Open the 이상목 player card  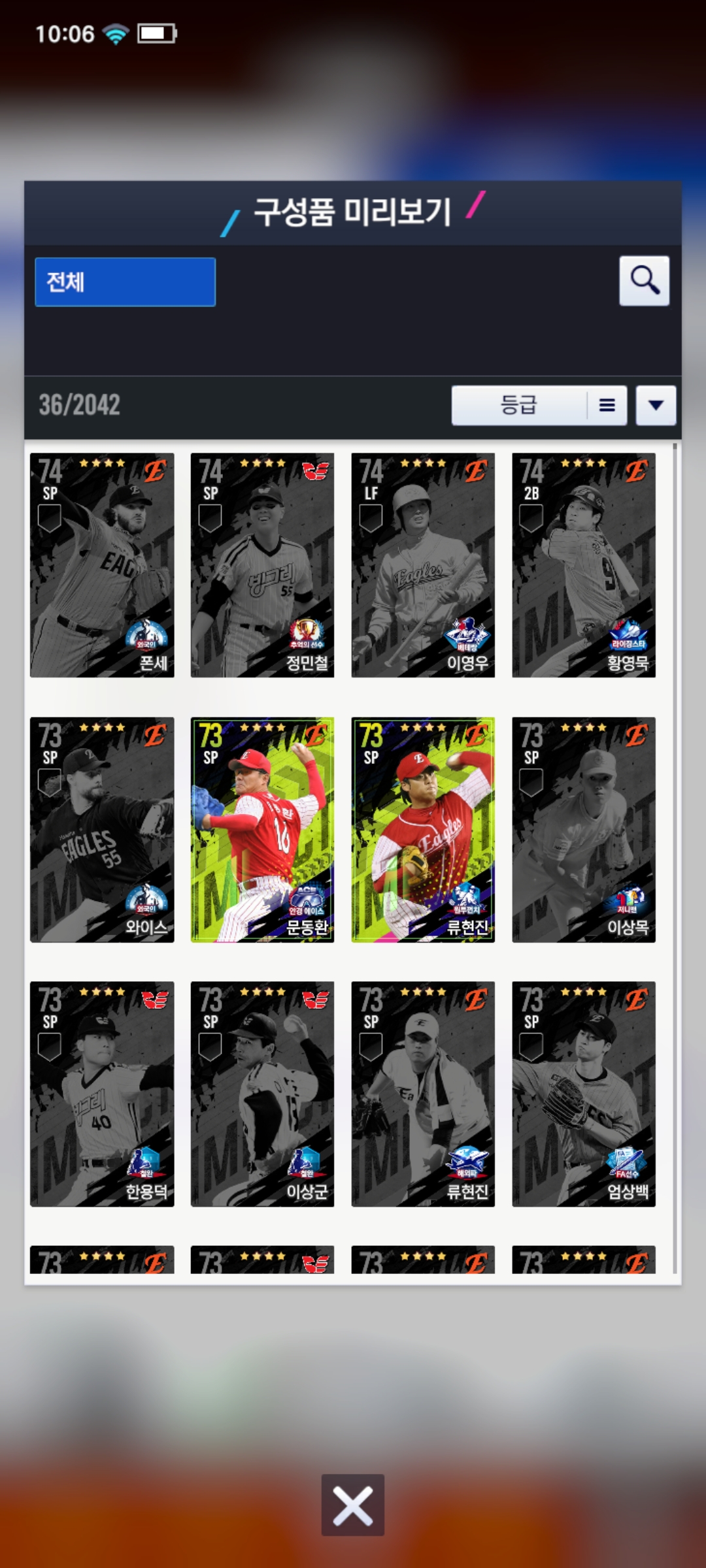click(x=584, y=830)
